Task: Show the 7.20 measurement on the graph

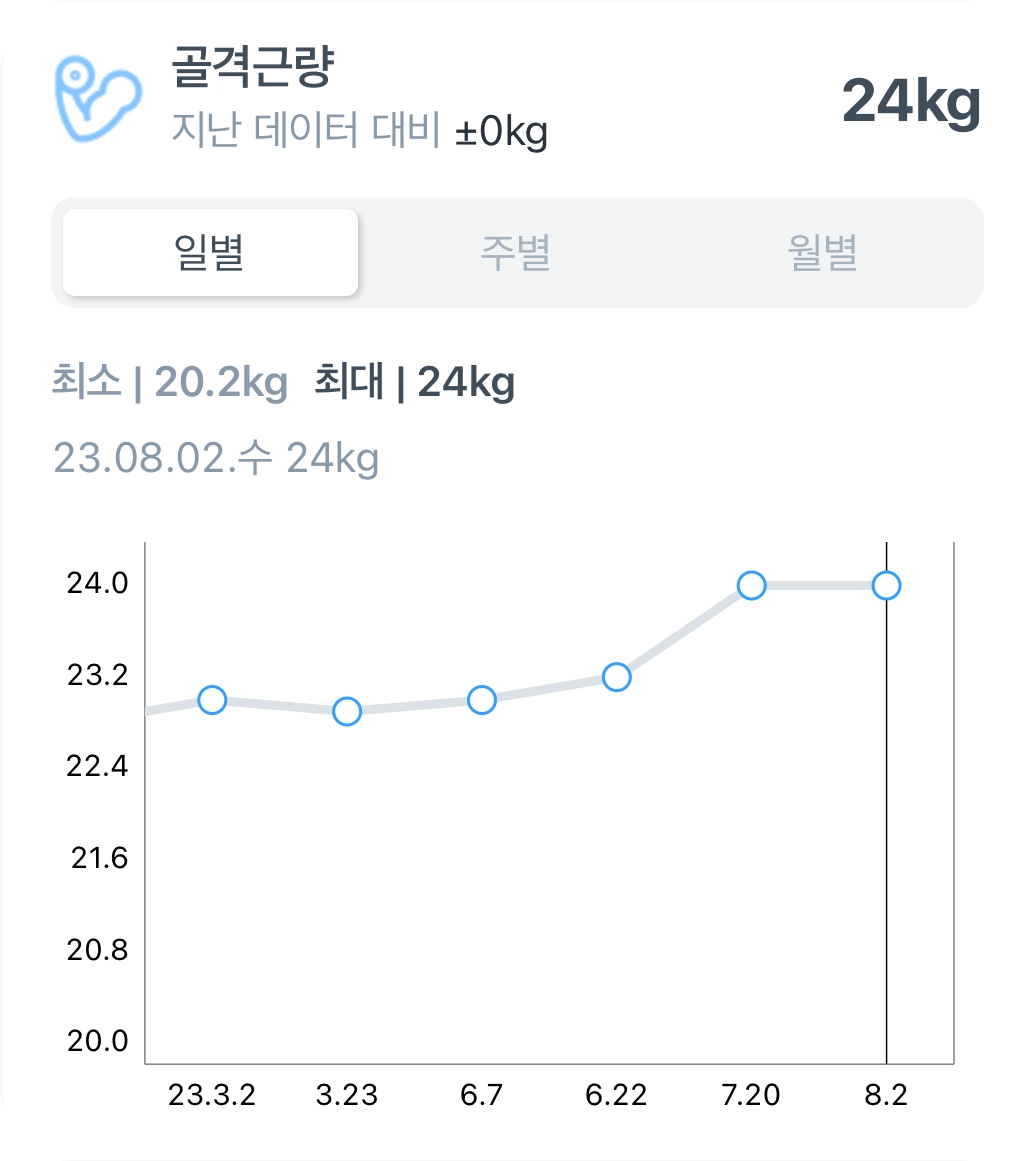Action: [752, 585]
